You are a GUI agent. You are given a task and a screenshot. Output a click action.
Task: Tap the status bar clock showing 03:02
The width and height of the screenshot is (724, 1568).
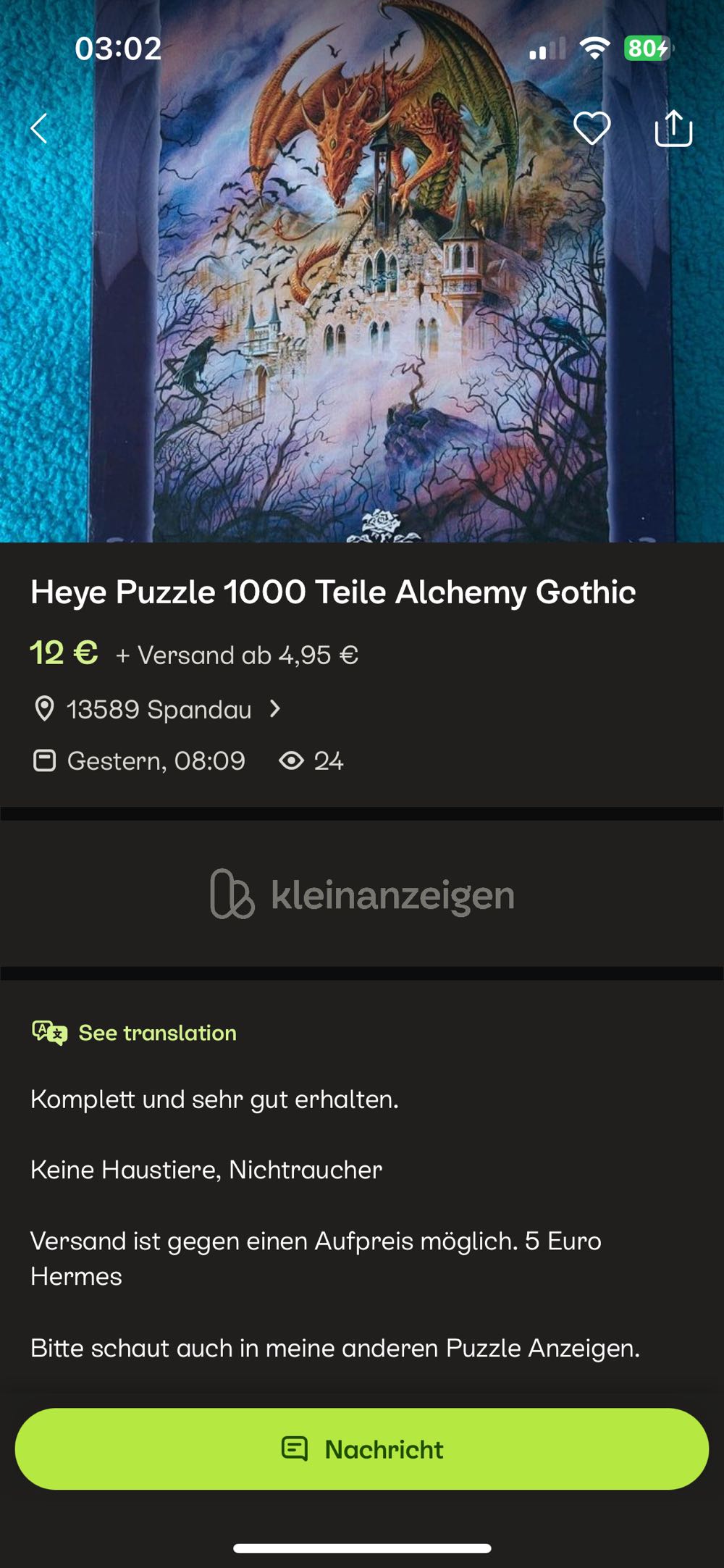pos(119,49)
